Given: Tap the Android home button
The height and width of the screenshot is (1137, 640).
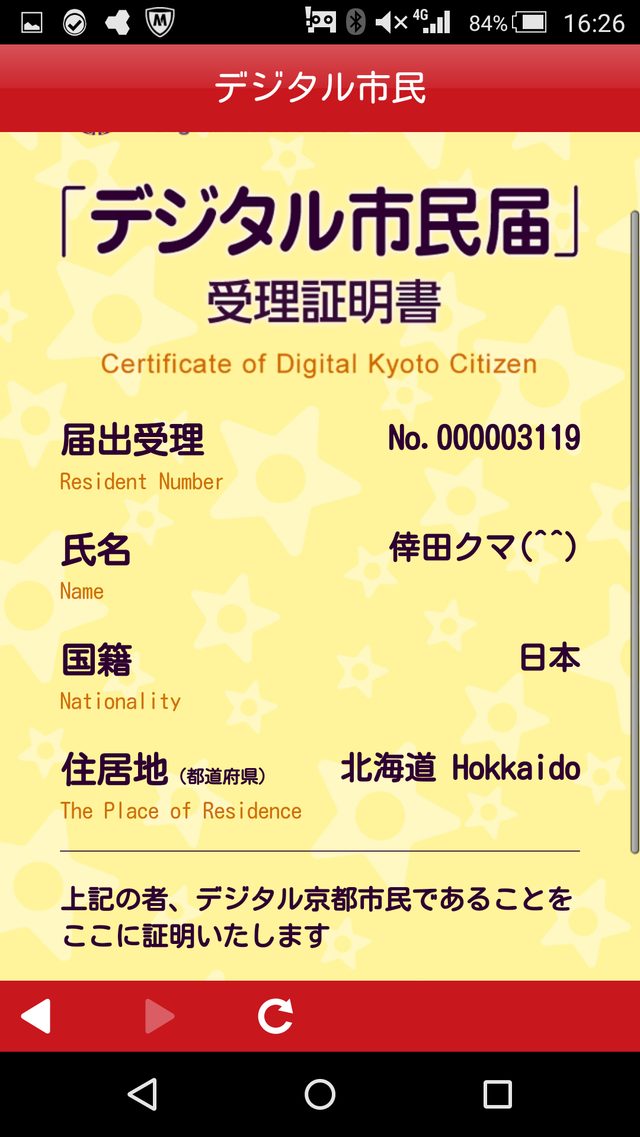Looking at the screenshot, I should coord(320,1094).
